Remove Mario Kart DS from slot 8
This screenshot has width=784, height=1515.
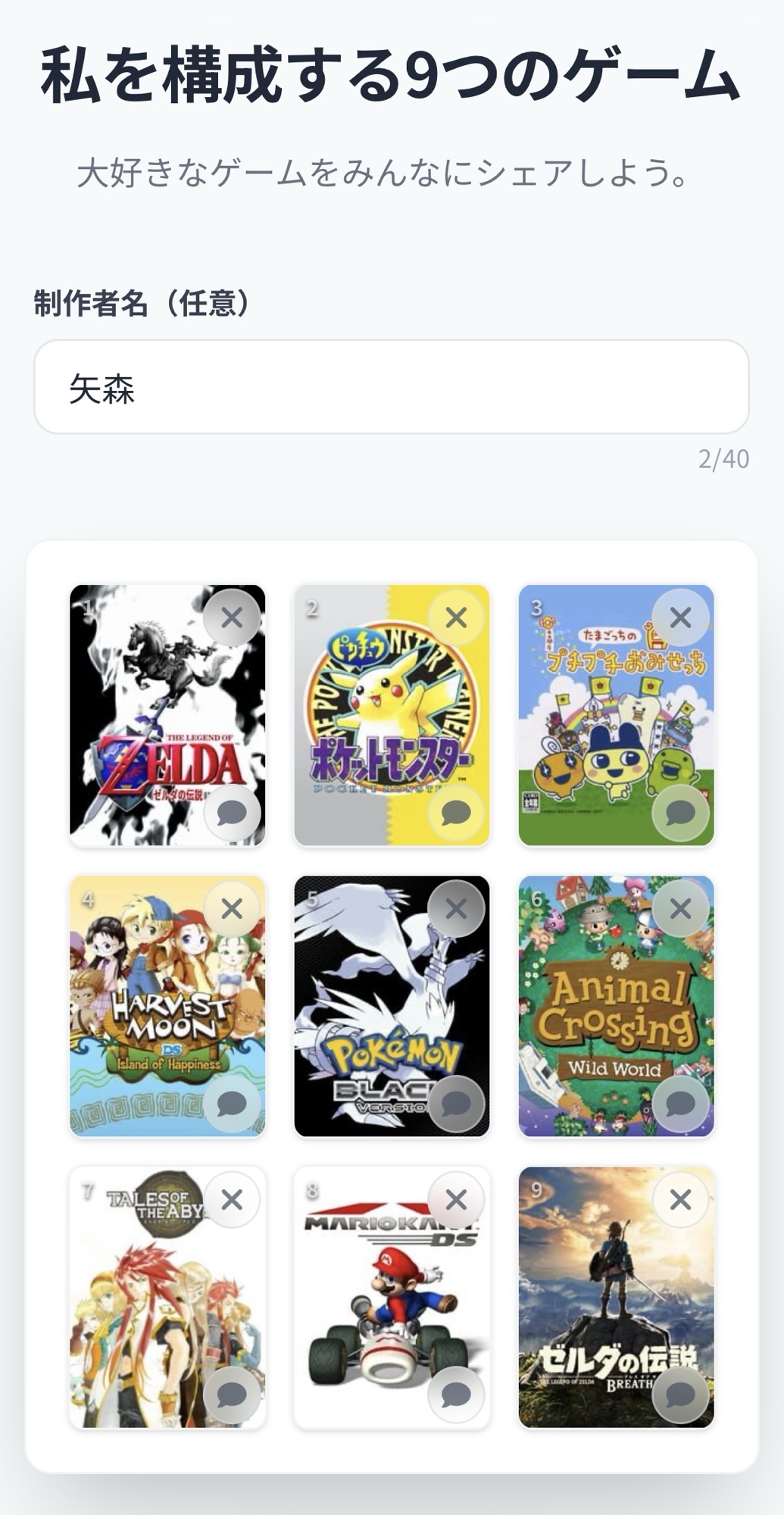coord(456,1199)
